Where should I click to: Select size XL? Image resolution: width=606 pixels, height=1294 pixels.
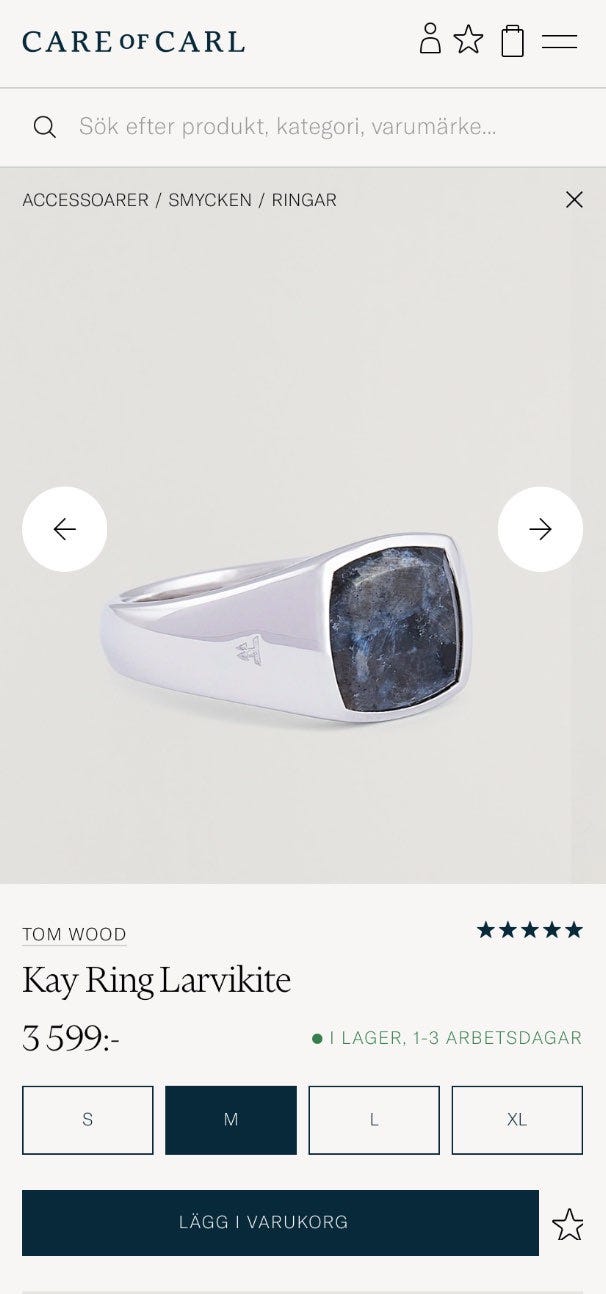coord(517,1120)
